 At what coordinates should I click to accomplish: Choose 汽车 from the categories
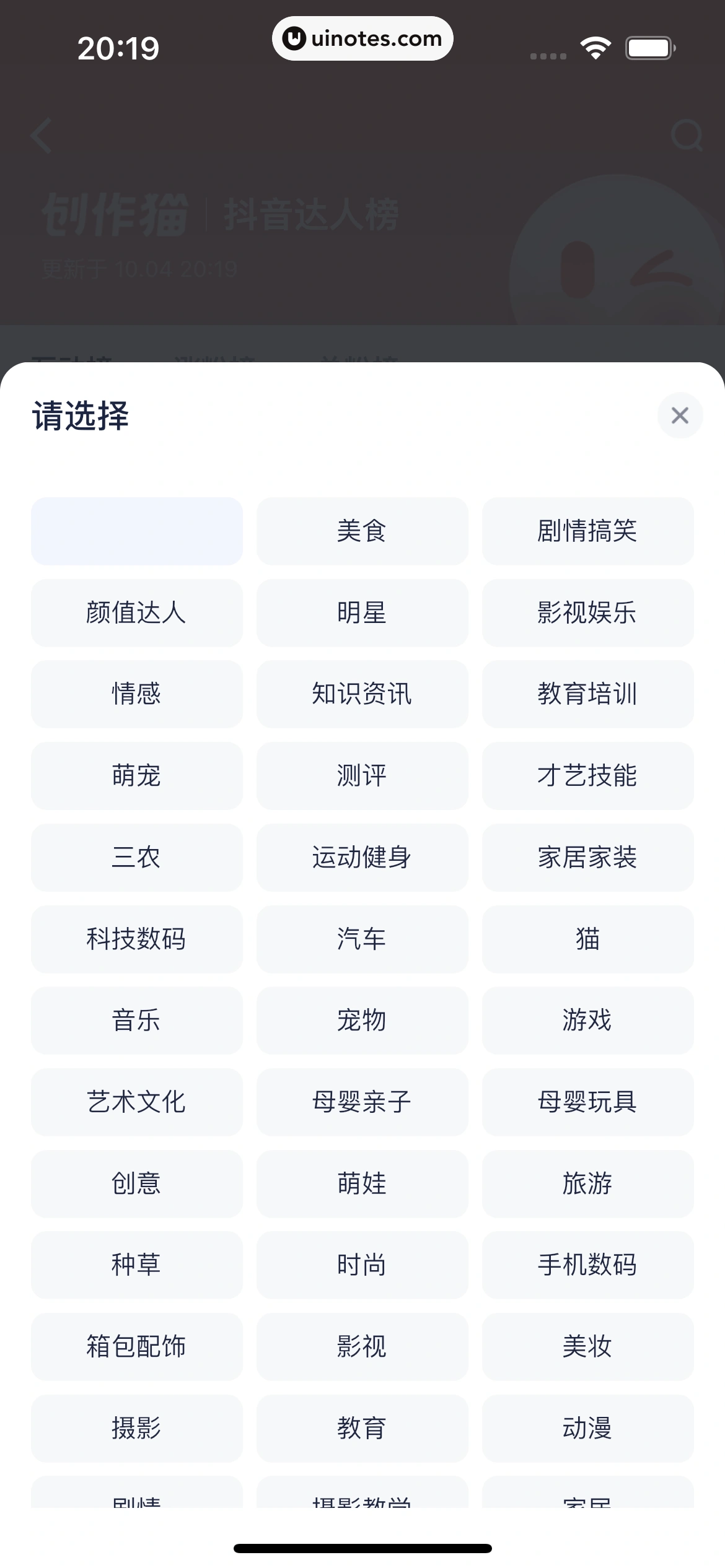(x=362, y=939)
